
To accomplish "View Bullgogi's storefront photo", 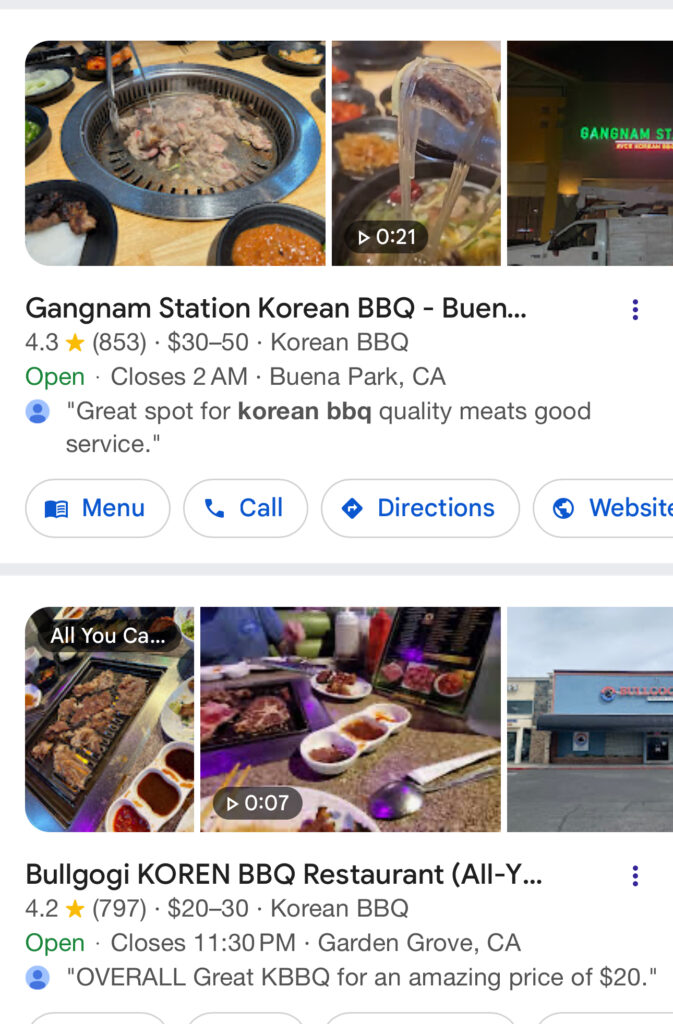I will point(590,719).
